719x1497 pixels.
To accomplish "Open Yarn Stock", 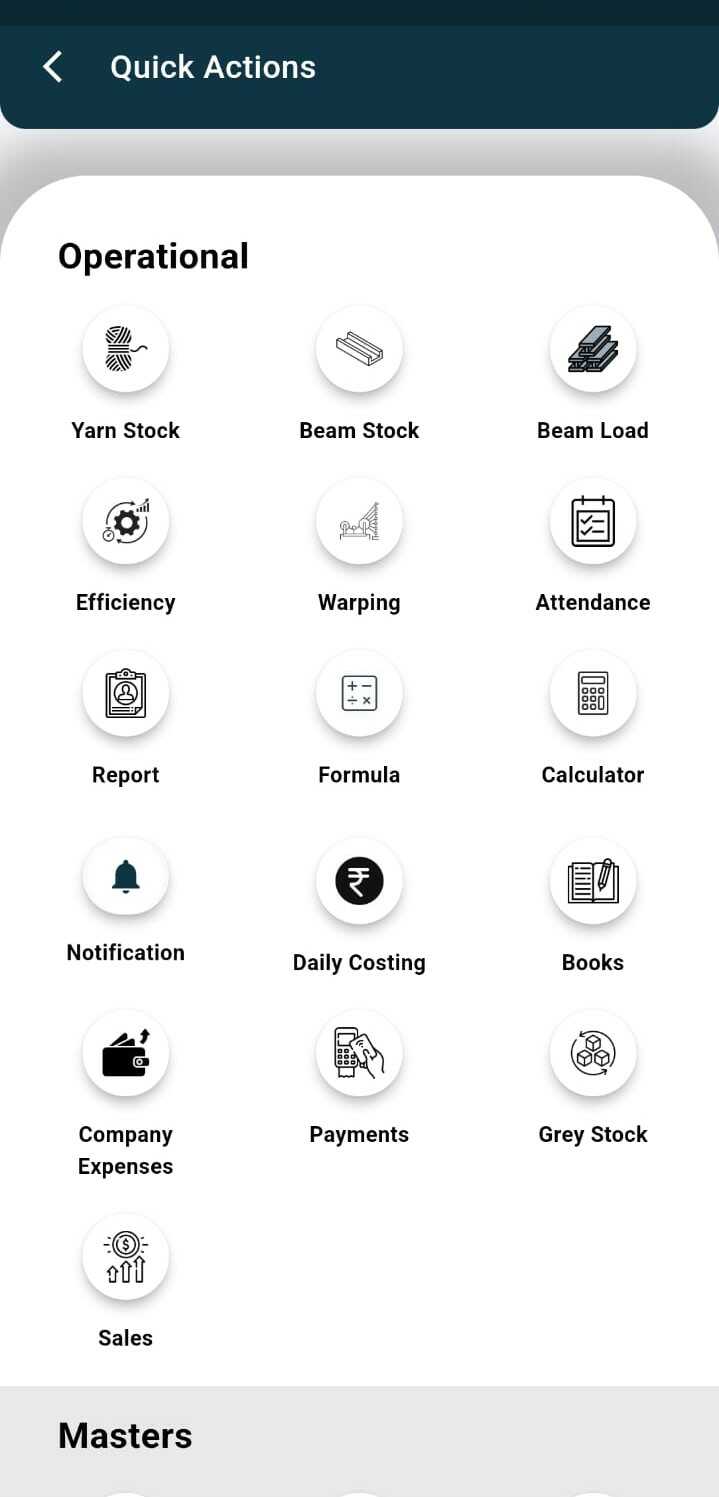I will click(x=125, y=350).
